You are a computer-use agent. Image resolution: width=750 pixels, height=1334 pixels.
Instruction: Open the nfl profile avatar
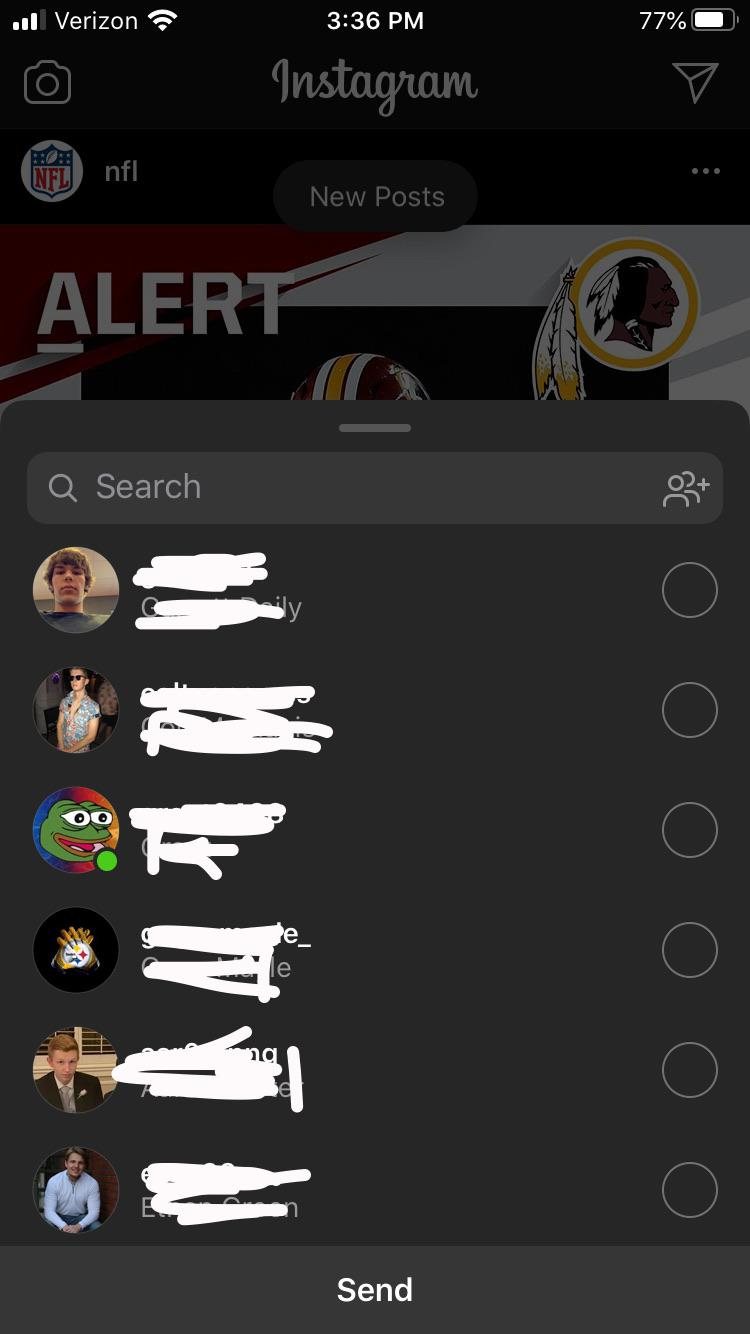[x=52, y=171]
